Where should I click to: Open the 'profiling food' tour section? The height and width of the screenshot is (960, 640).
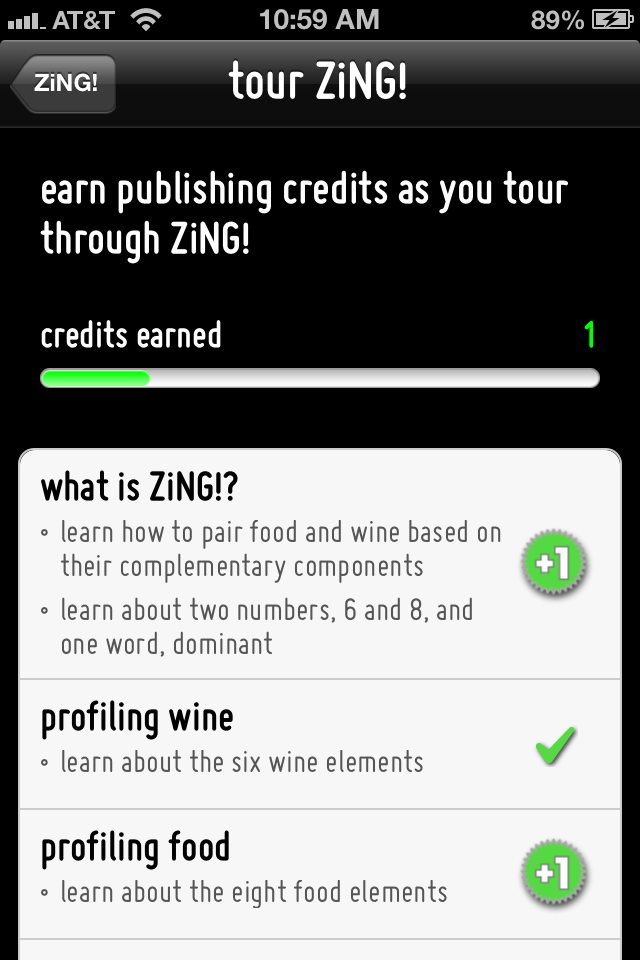point(270,872)
